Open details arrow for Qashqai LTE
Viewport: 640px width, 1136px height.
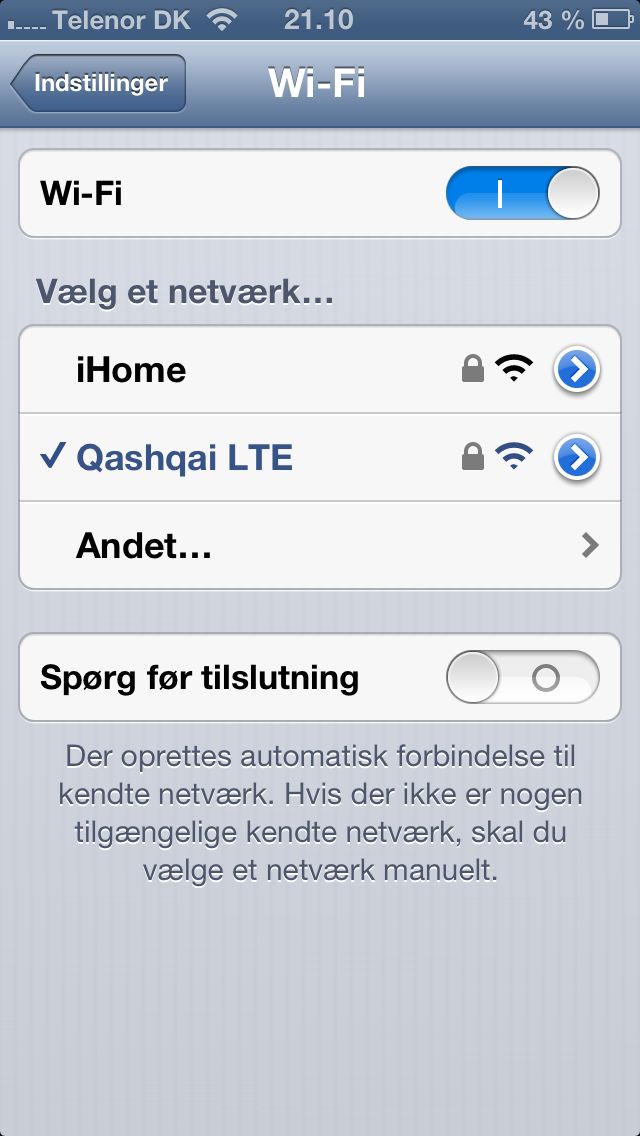pos(577,458)
